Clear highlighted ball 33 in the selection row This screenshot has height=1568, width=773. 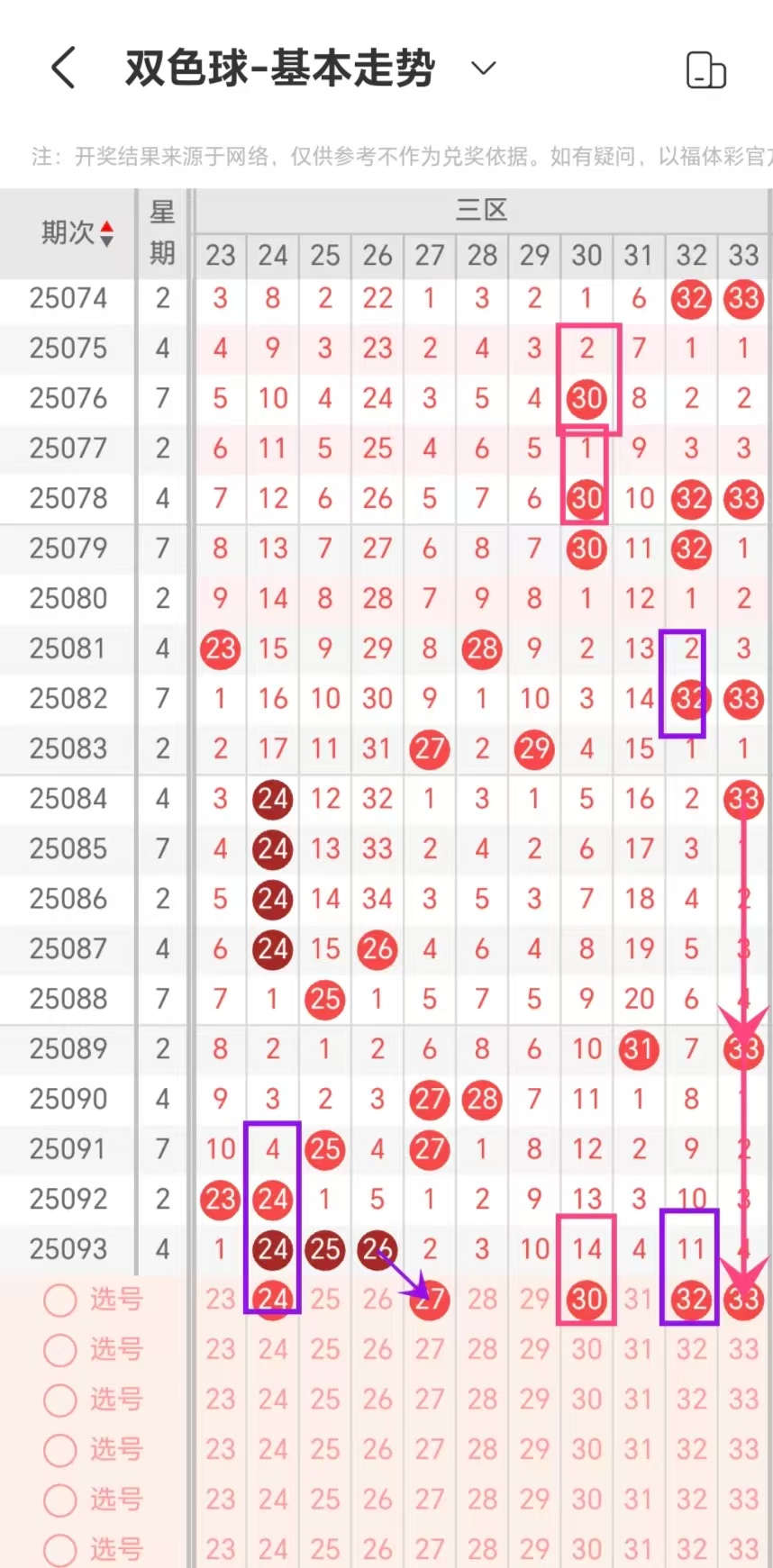[743, 1299]
